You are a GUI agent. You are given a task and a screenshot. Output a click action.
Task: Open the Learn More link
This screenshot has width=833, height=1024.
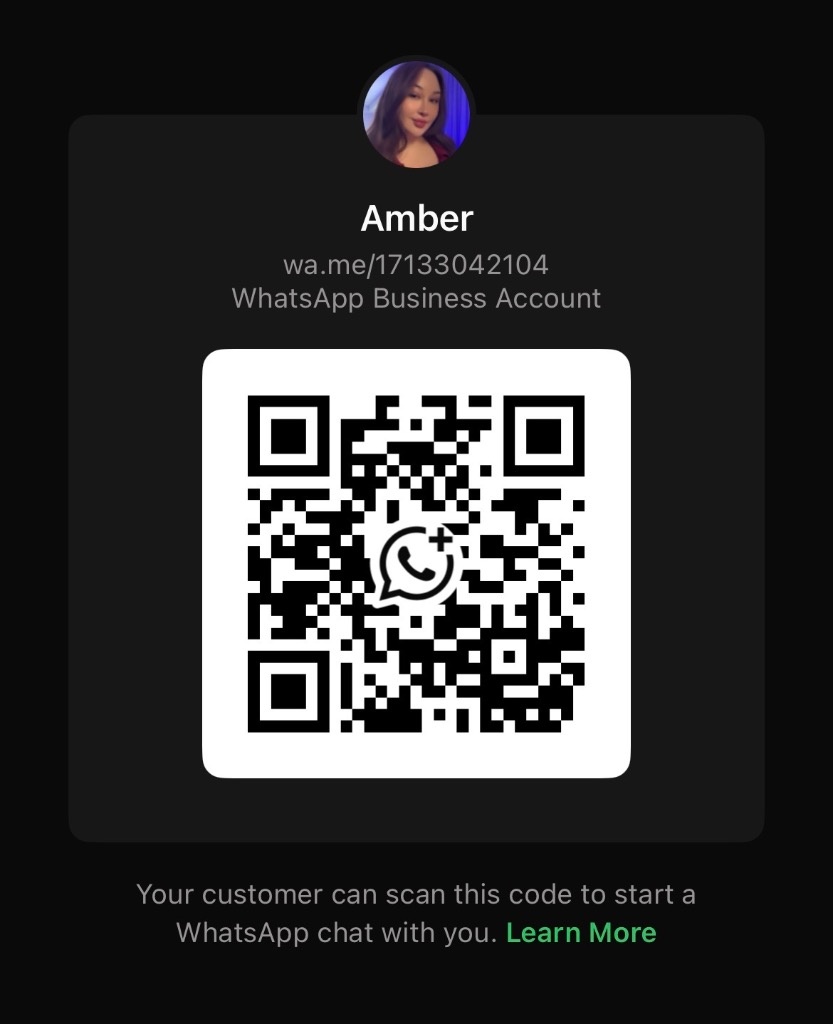point(581,933)
